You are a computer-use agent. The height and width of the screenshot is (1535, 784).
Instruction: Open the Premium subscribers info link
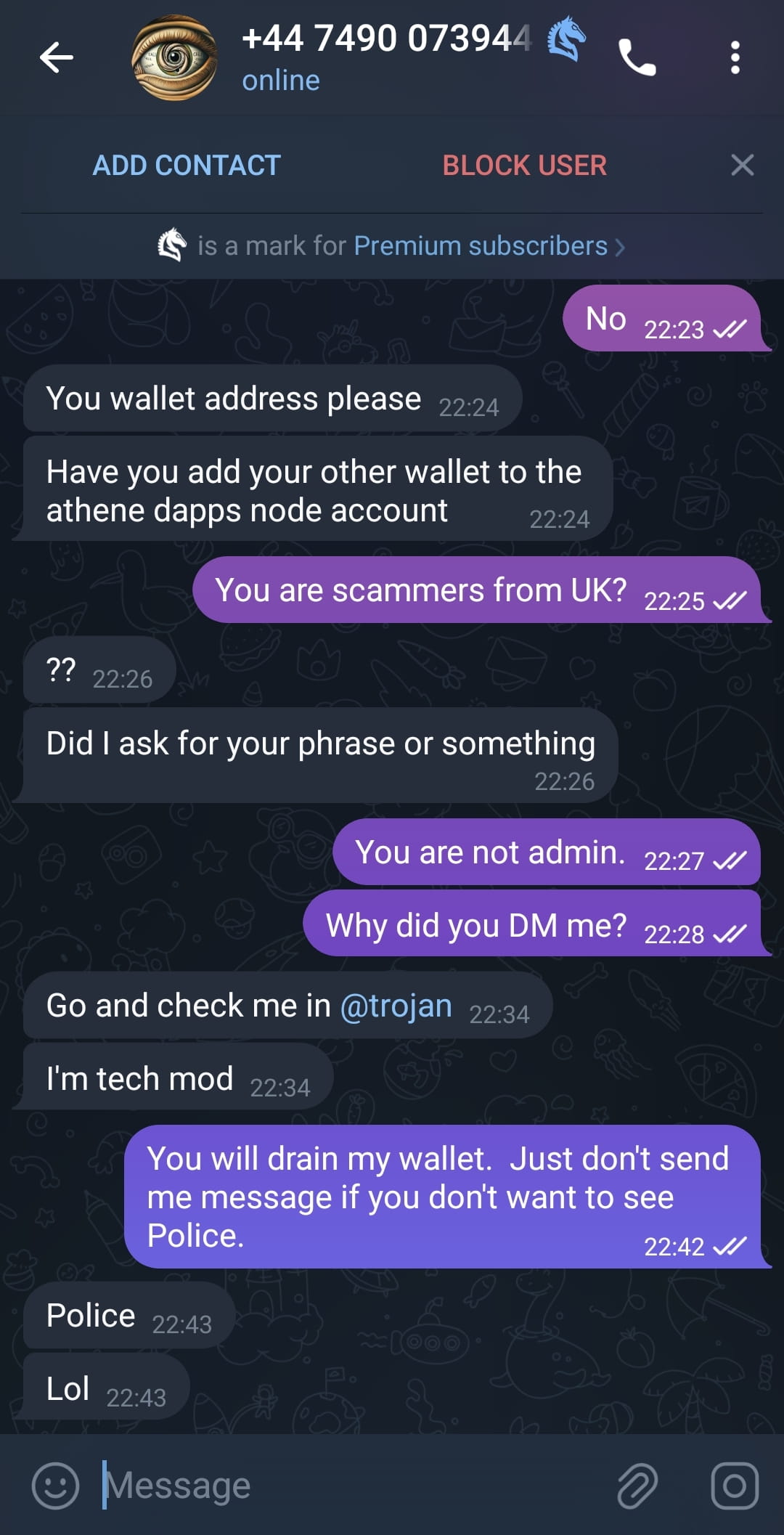coord(481,245)
